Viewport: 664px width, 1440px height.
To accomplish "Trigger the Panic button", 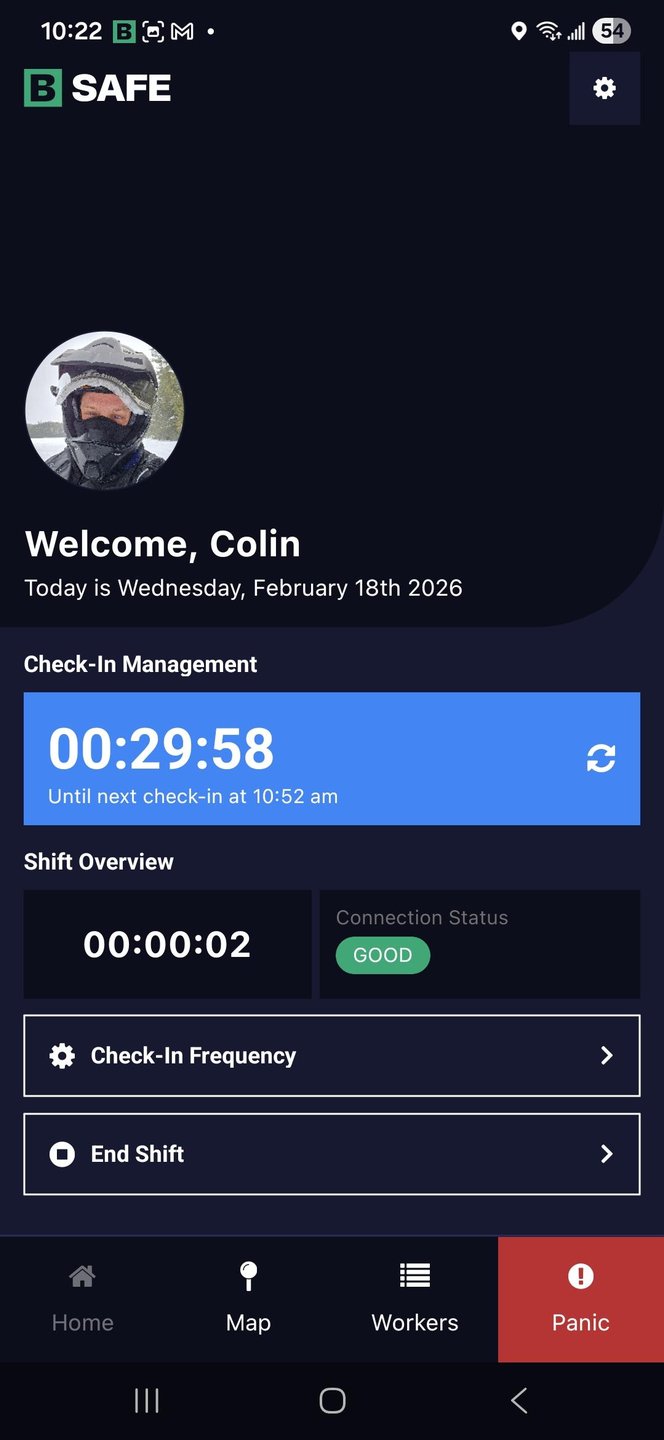I will [x=581, y=1299].
